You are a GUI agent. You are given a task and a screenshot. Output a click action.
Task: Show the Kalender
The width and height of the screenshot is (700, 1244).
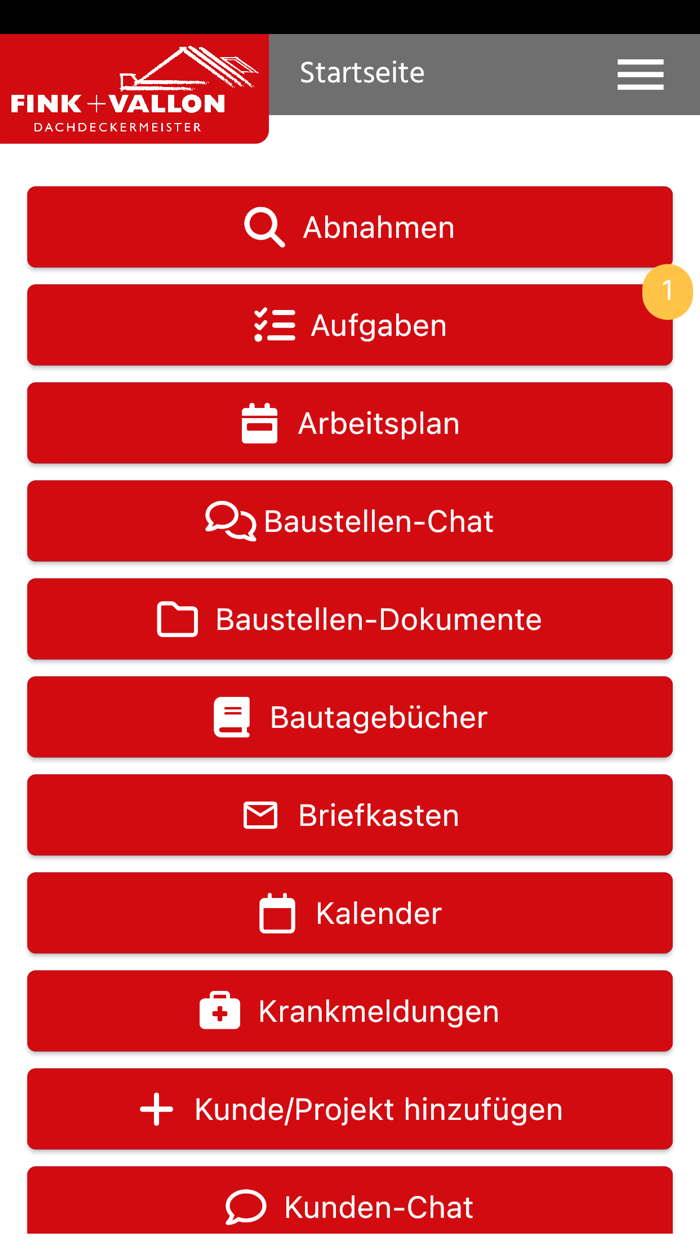point(350,913)
